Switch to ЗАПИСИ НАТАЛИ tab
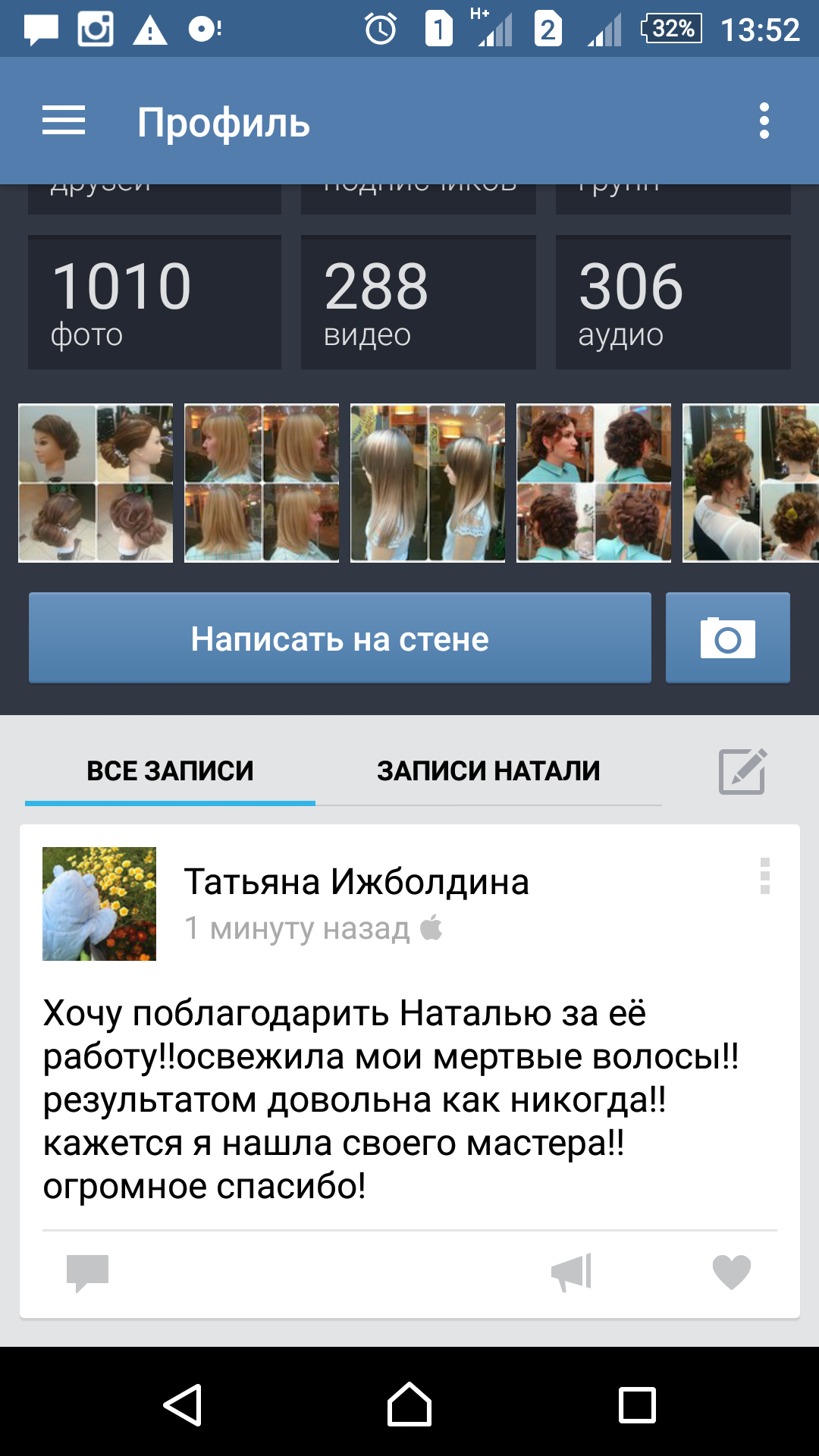 [488, 770]
